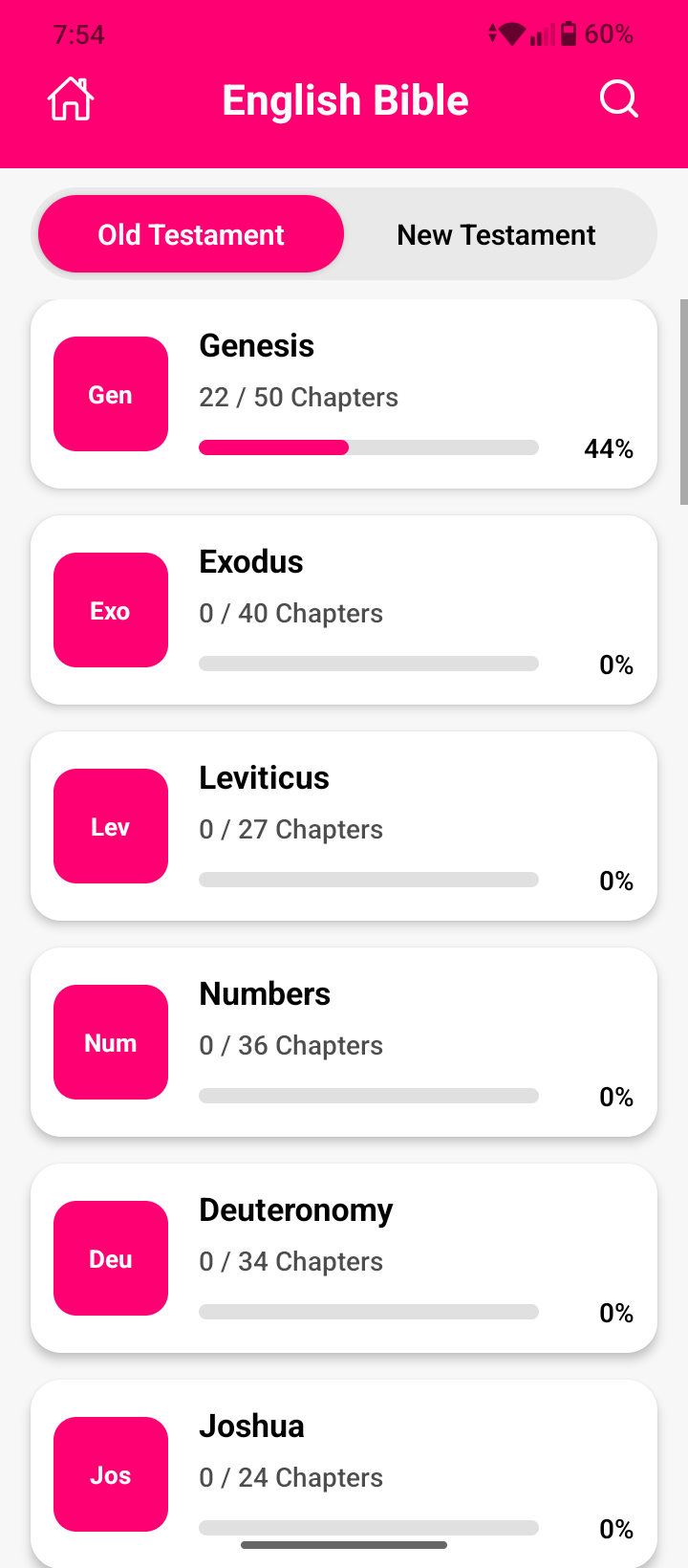
Task: Tap the Jos book icon
Action: point(110,1474)
